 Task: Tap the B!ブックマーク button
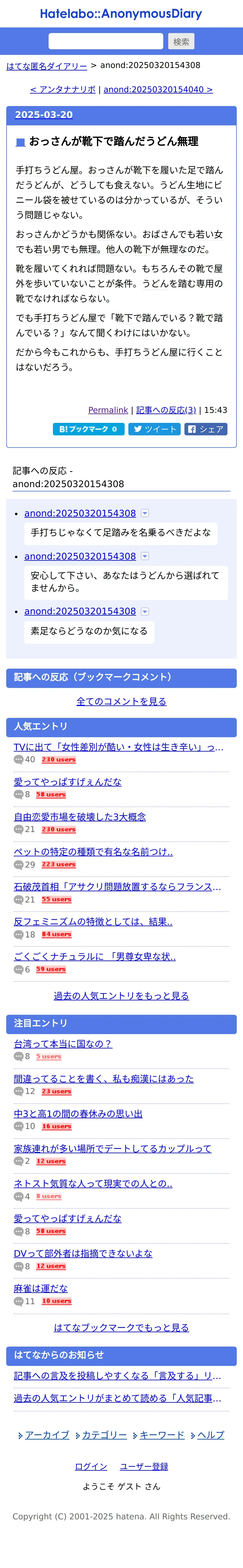click(x=89, y=429)
